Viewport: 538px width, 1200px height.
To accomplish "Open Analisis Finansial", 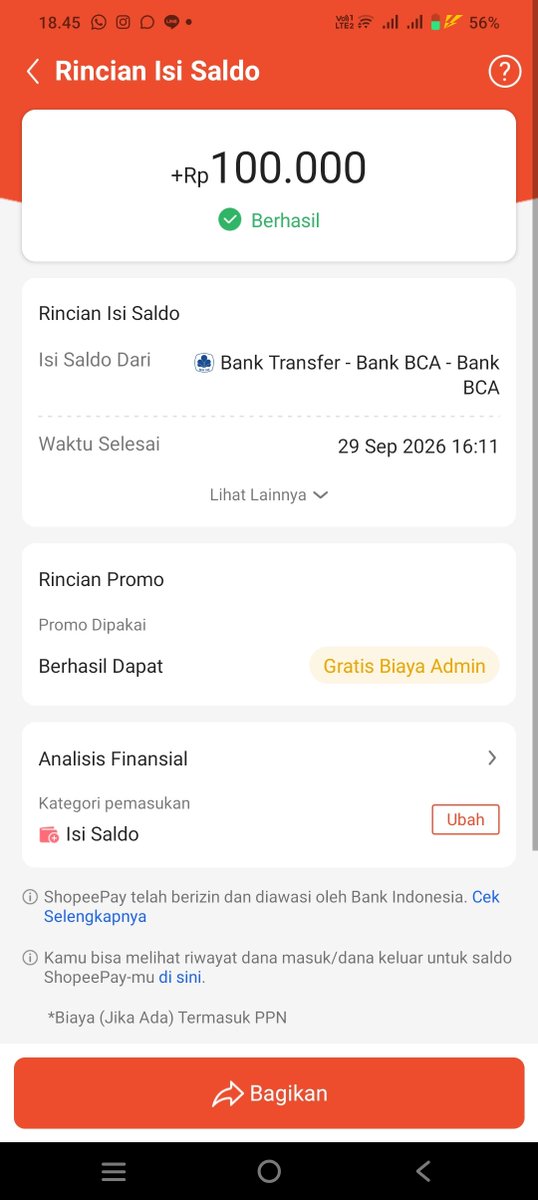I will click(269, 758).
